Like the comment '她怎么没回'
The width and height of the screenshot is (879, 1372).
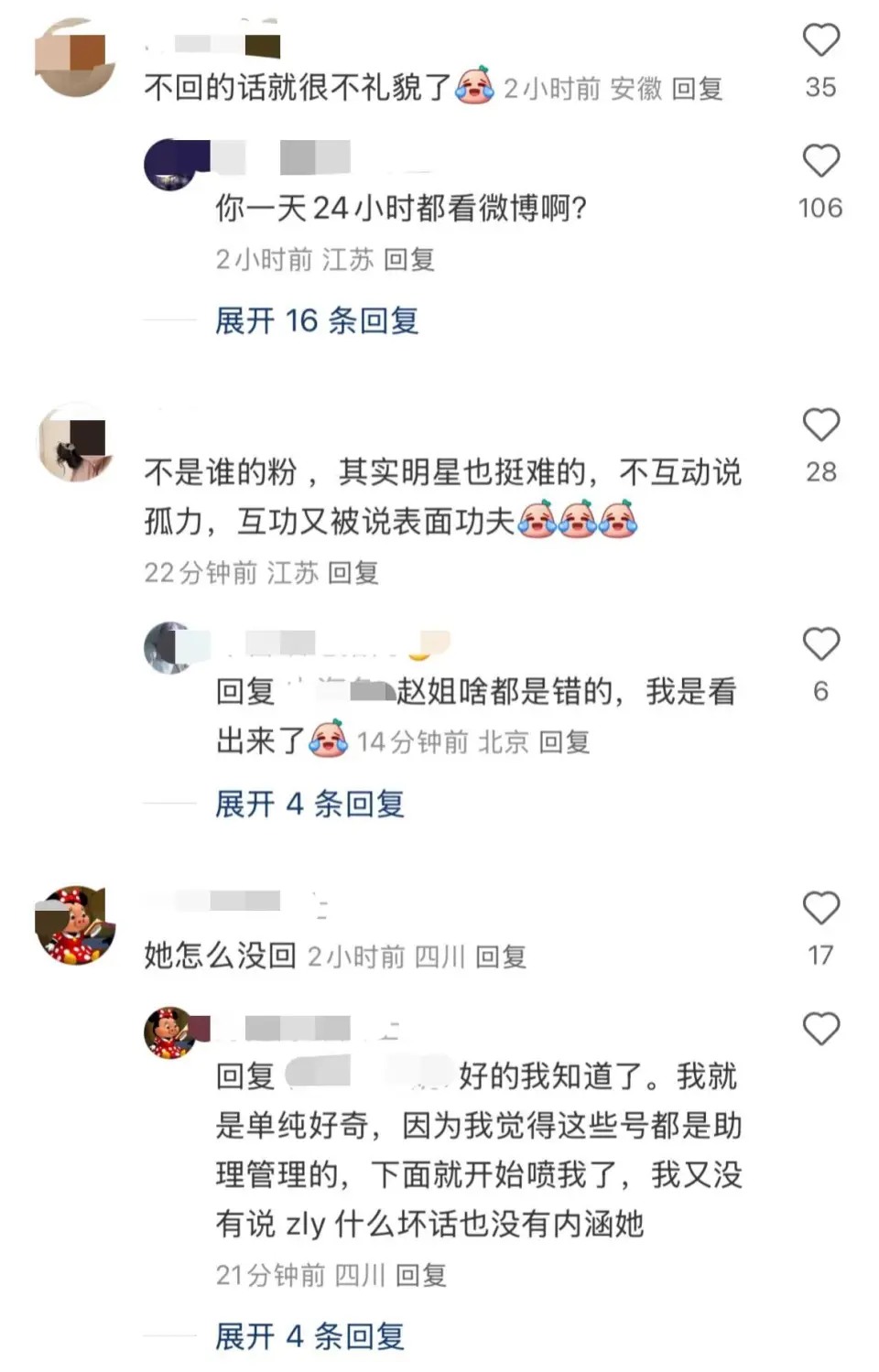(x=820, y=908)
